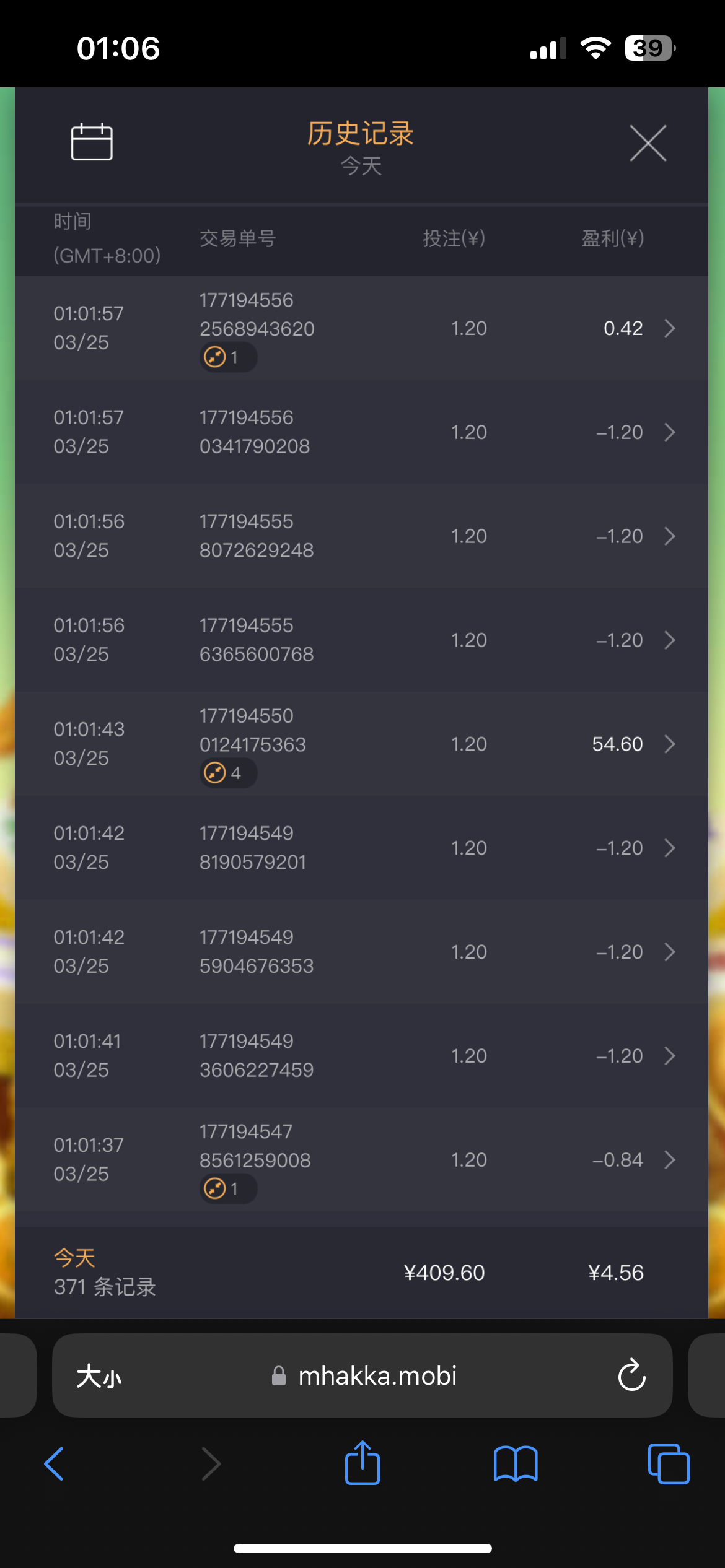This screenshot has width=725, height=1568.
Task: Open Safari bookmarks
Action: tap(516, 1464)
